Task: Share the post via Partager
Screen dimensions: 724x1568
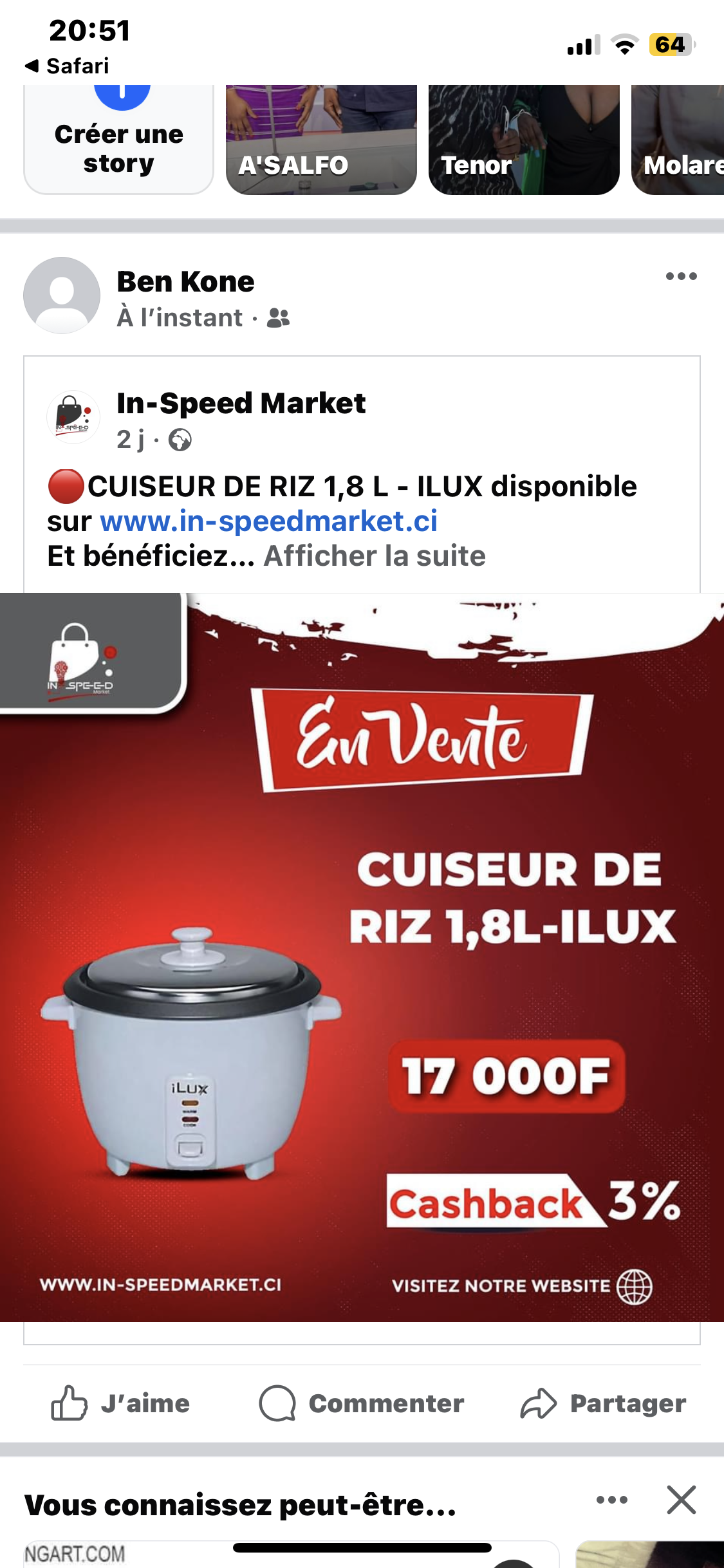Action: [x=603, y=1403]
